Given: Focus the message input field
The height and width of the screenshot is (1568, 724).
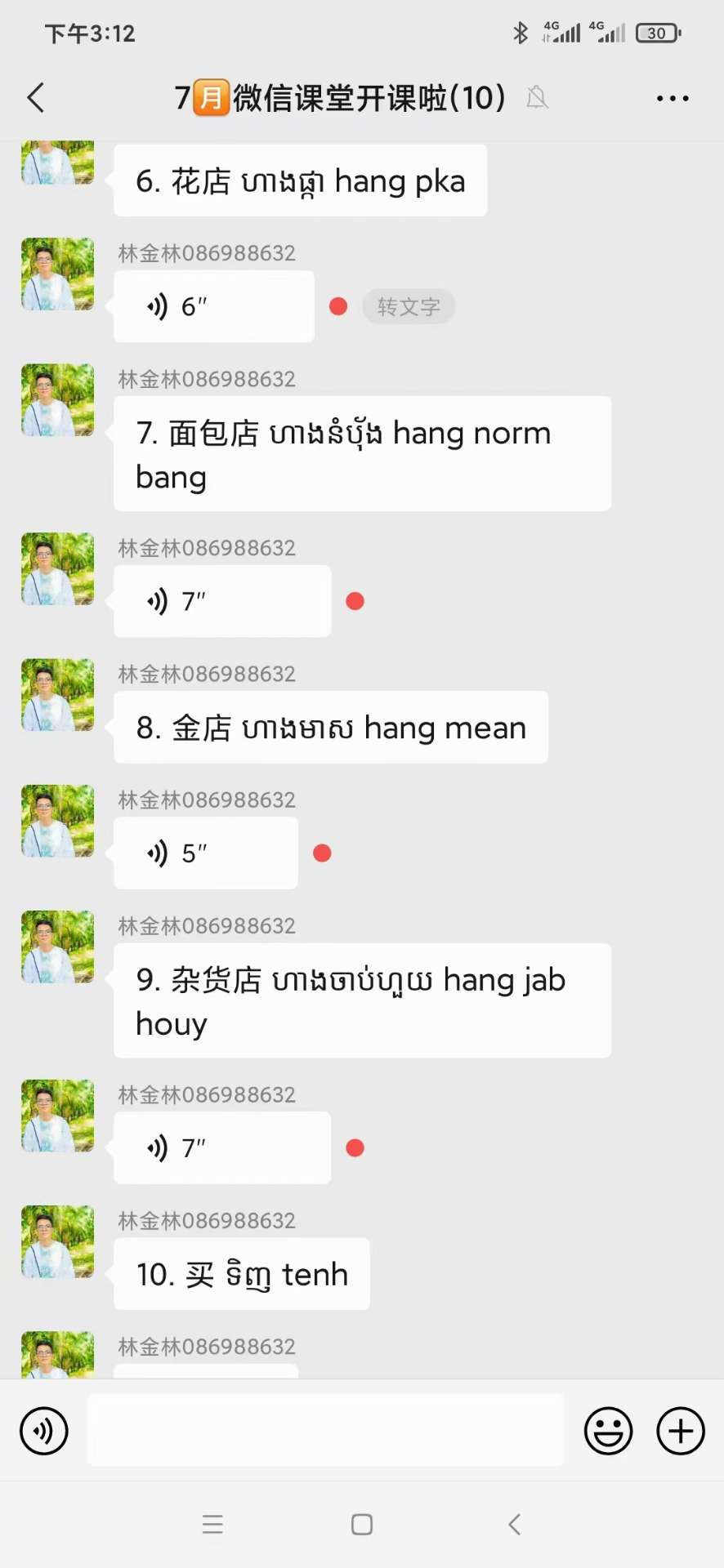Looking at the screenshot, I should pos(325,1431).
